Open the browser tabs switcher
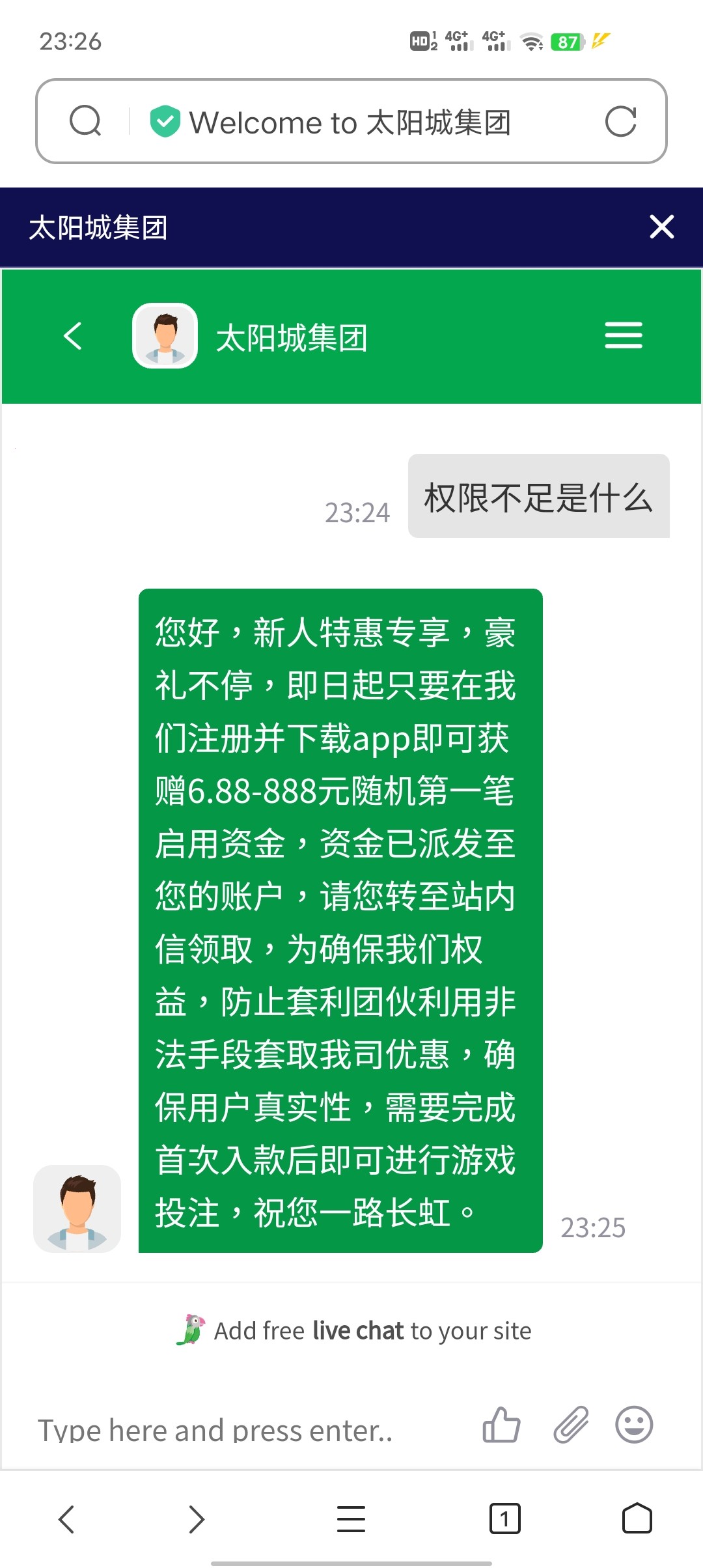Image resolution: width=703 pixels, height=1568 pixels. [504, 1519]
